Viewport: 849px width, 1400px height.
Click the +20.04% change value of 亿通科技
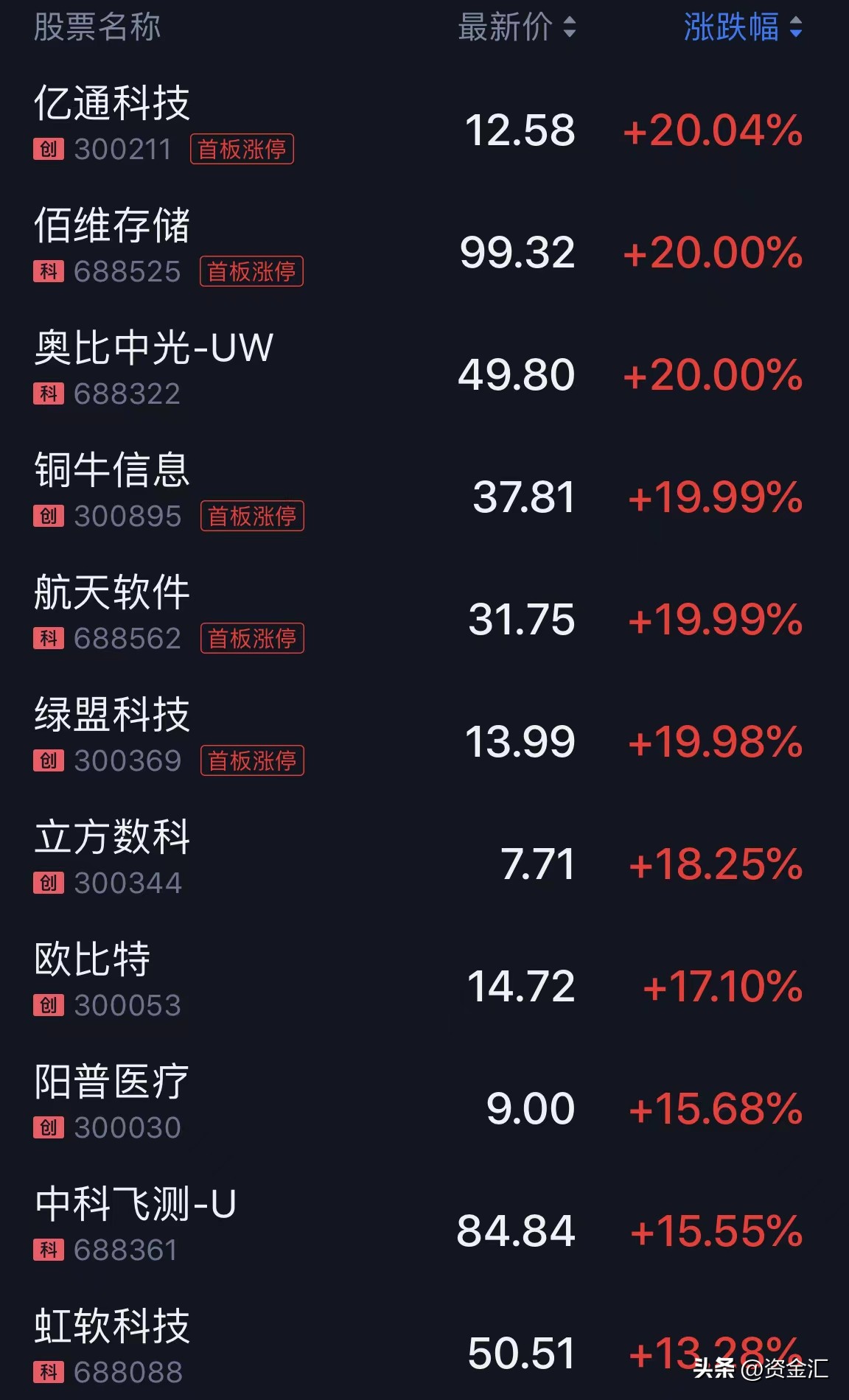(713, 130)
